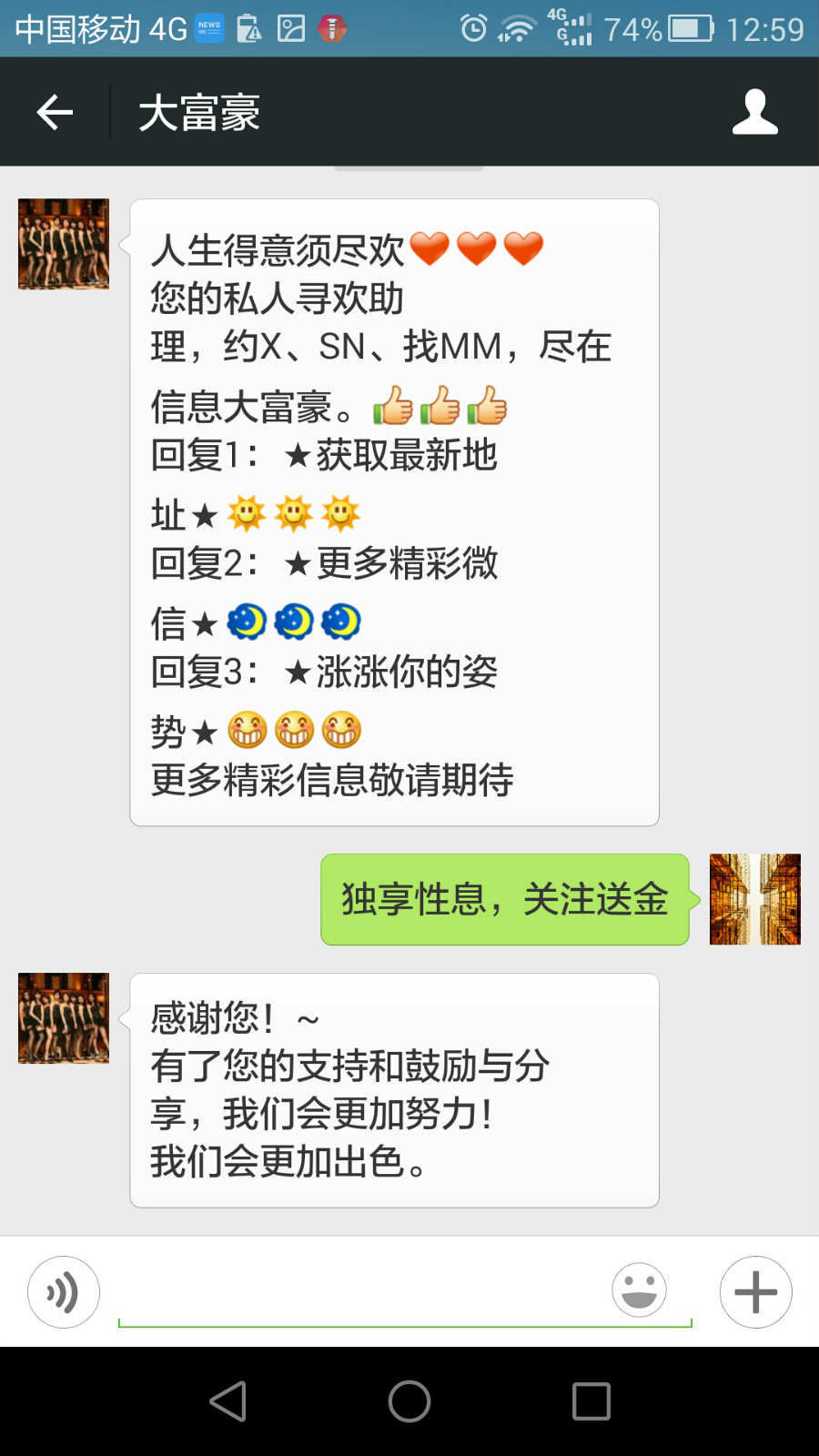Open the plus attachment menu
Image resolution: width=819 pixels, height=1456 pixels.
[755, 1291]
